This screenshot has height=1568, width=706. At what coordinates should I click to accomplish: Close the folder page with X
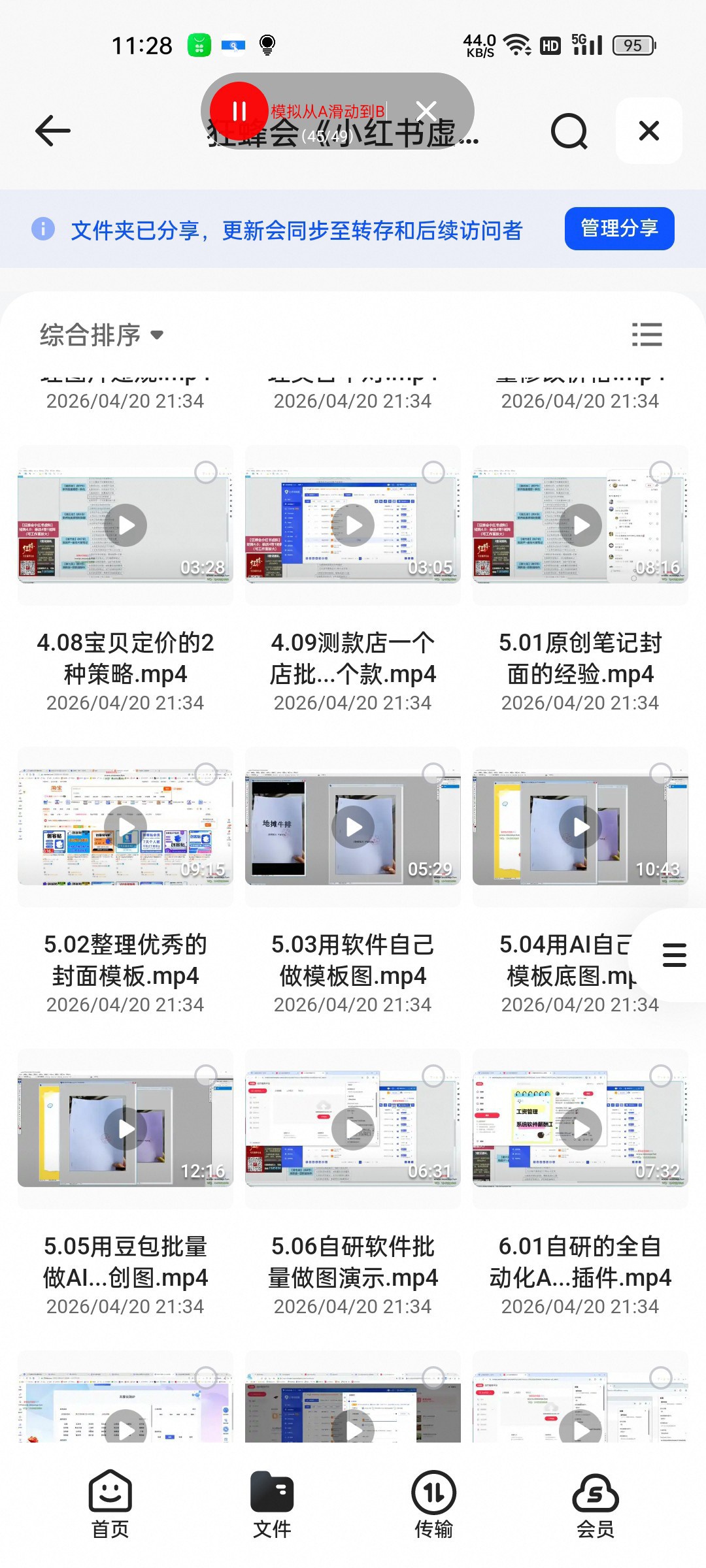click(x=649, y=131)
